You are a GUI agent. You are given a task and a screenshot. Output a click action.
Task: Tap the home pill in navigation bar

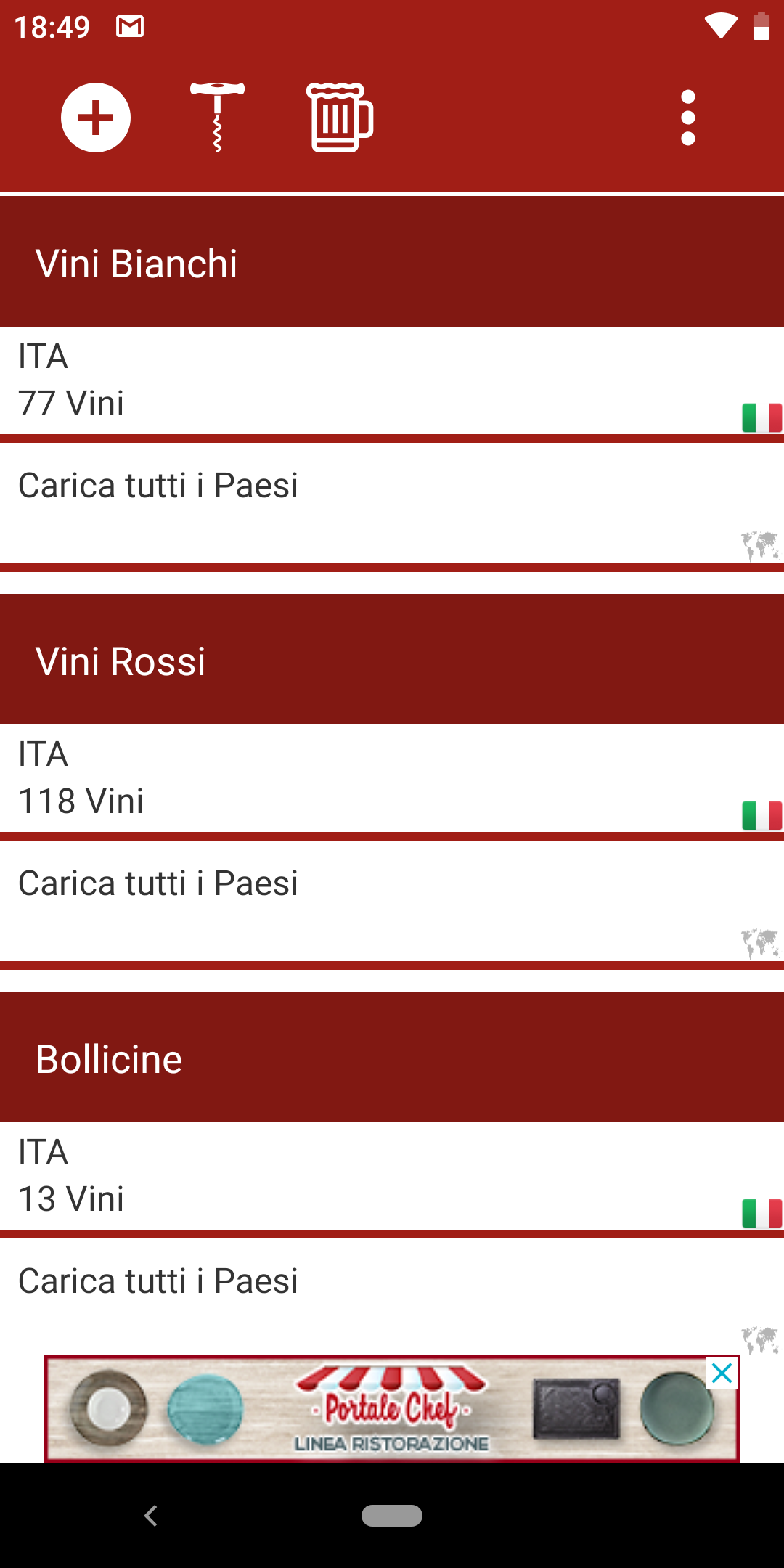tap(392, 1516)
